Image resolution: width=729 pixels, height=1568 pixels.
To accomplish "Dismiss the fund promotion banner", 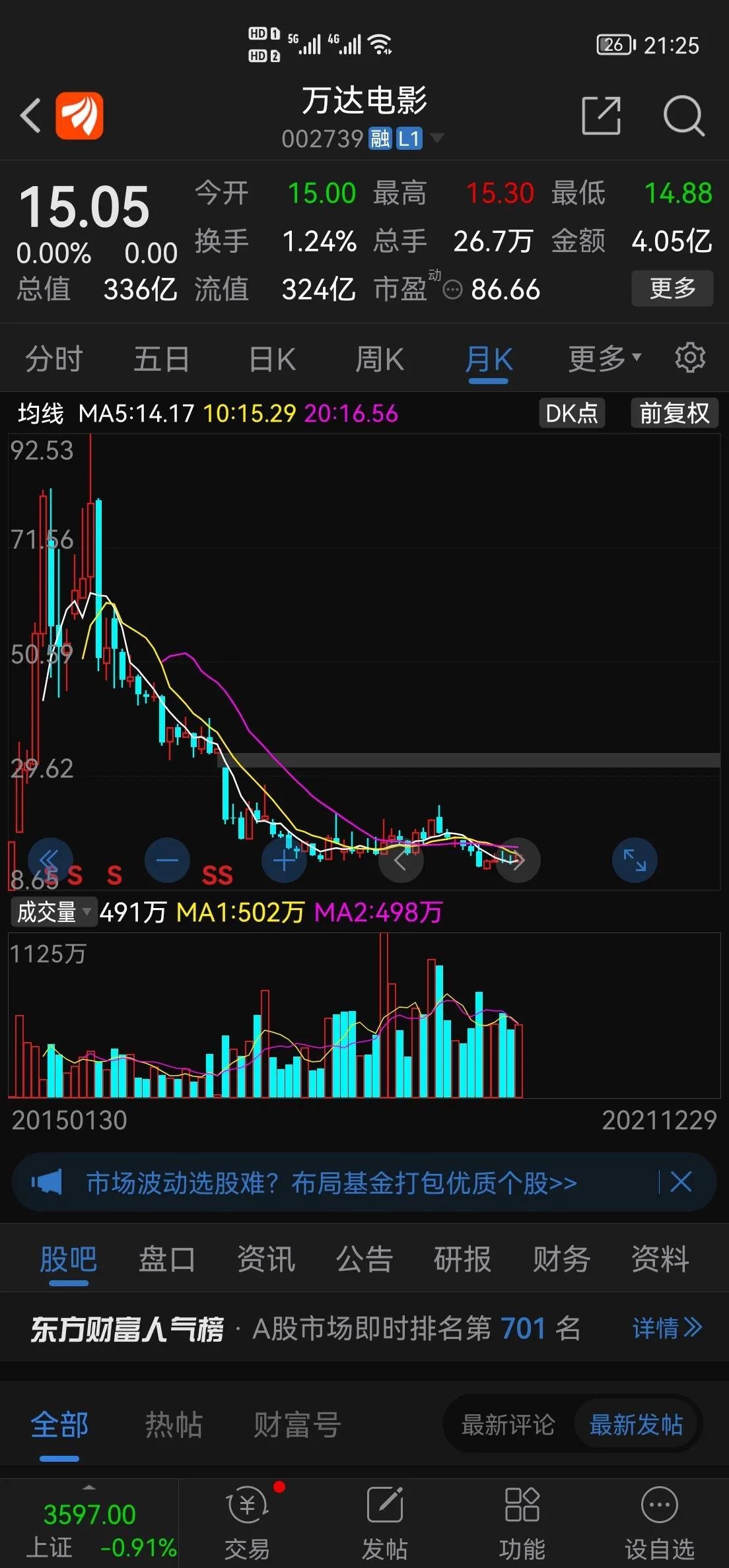I will 681,1182.
